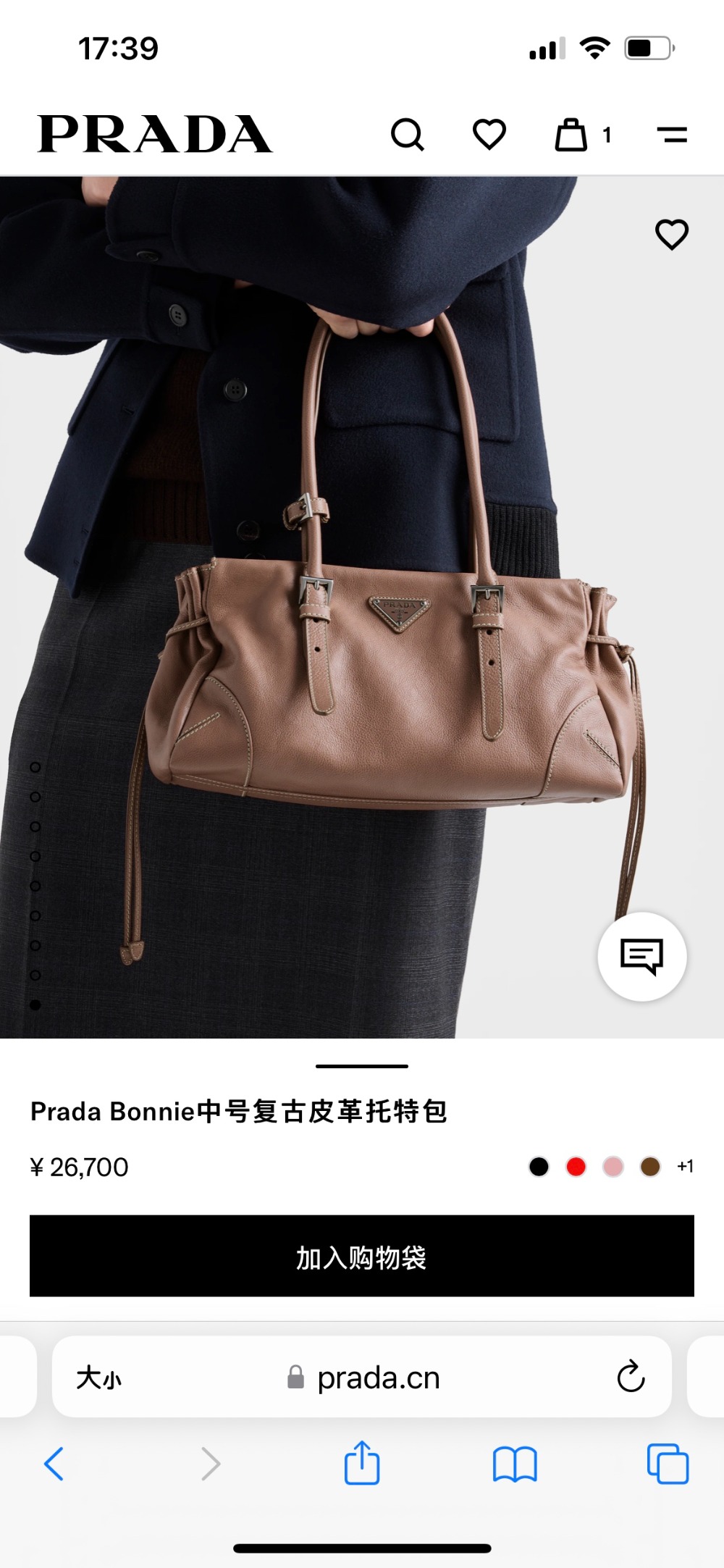724x1568 pixels.
Task: Go back to the previous page
Action: [x=54, y=1464]
